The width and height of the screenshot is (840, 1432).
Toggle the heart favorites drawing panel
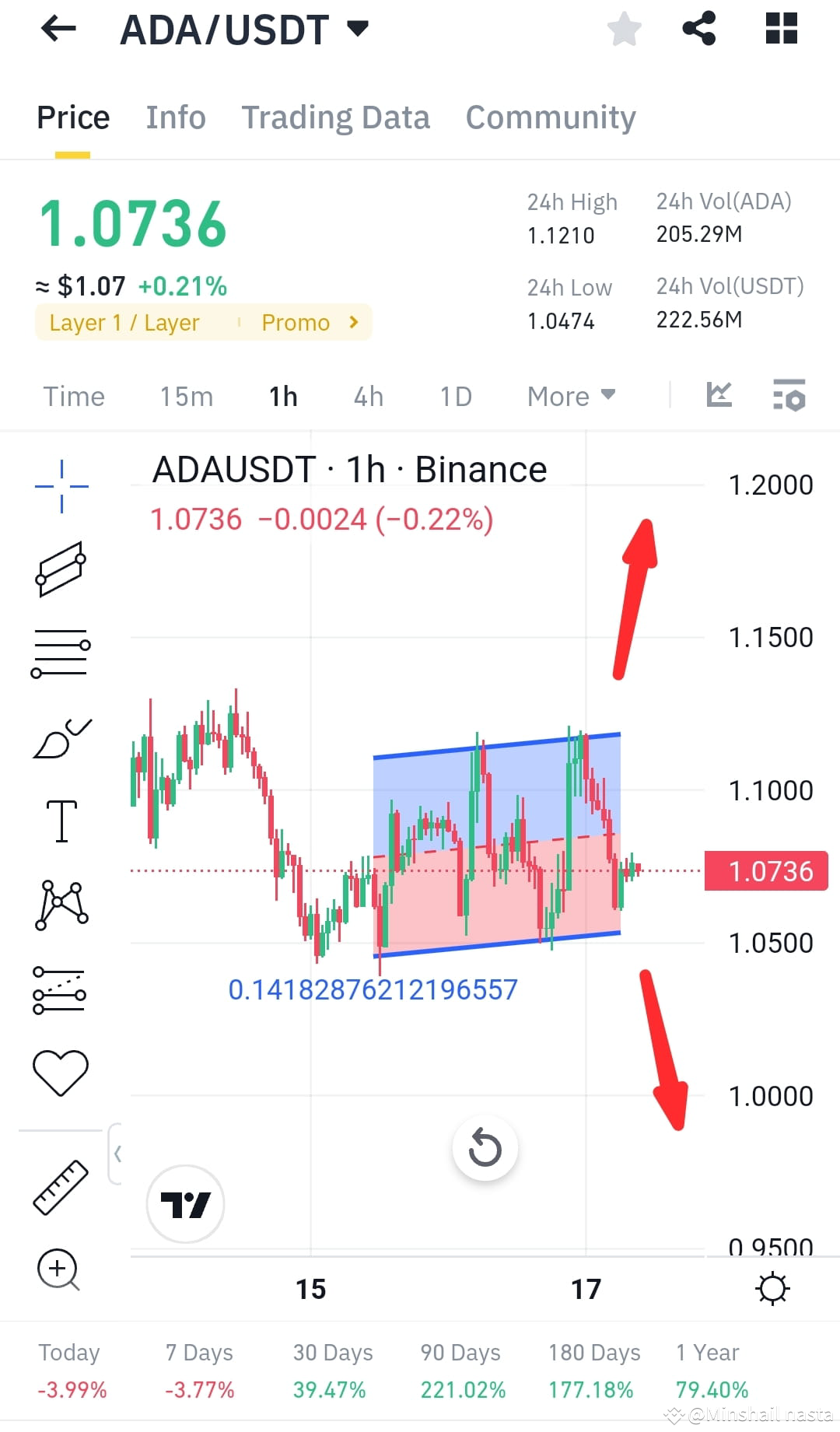click(x=61, y=1068)
